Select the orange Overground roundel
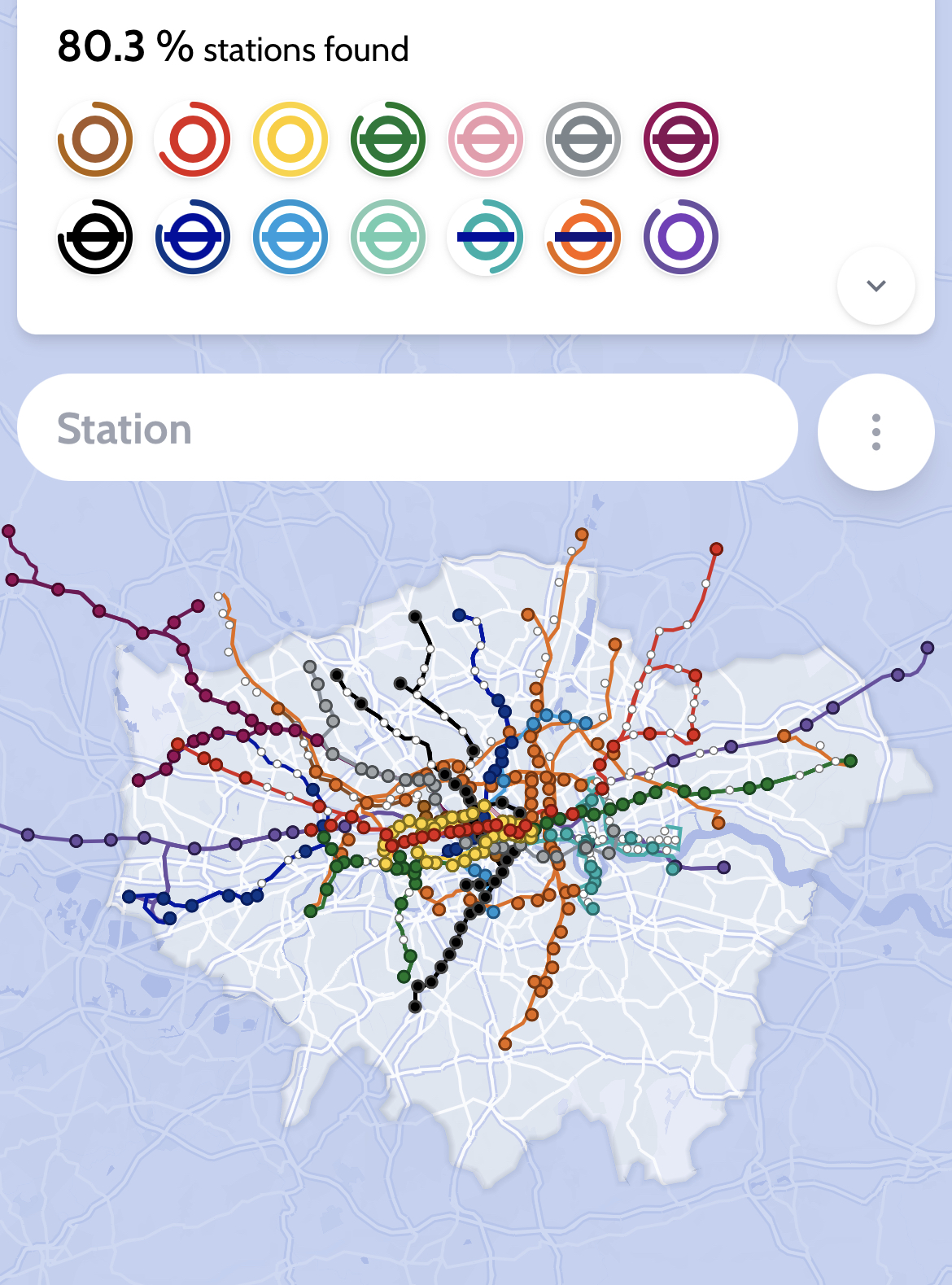 583,237
